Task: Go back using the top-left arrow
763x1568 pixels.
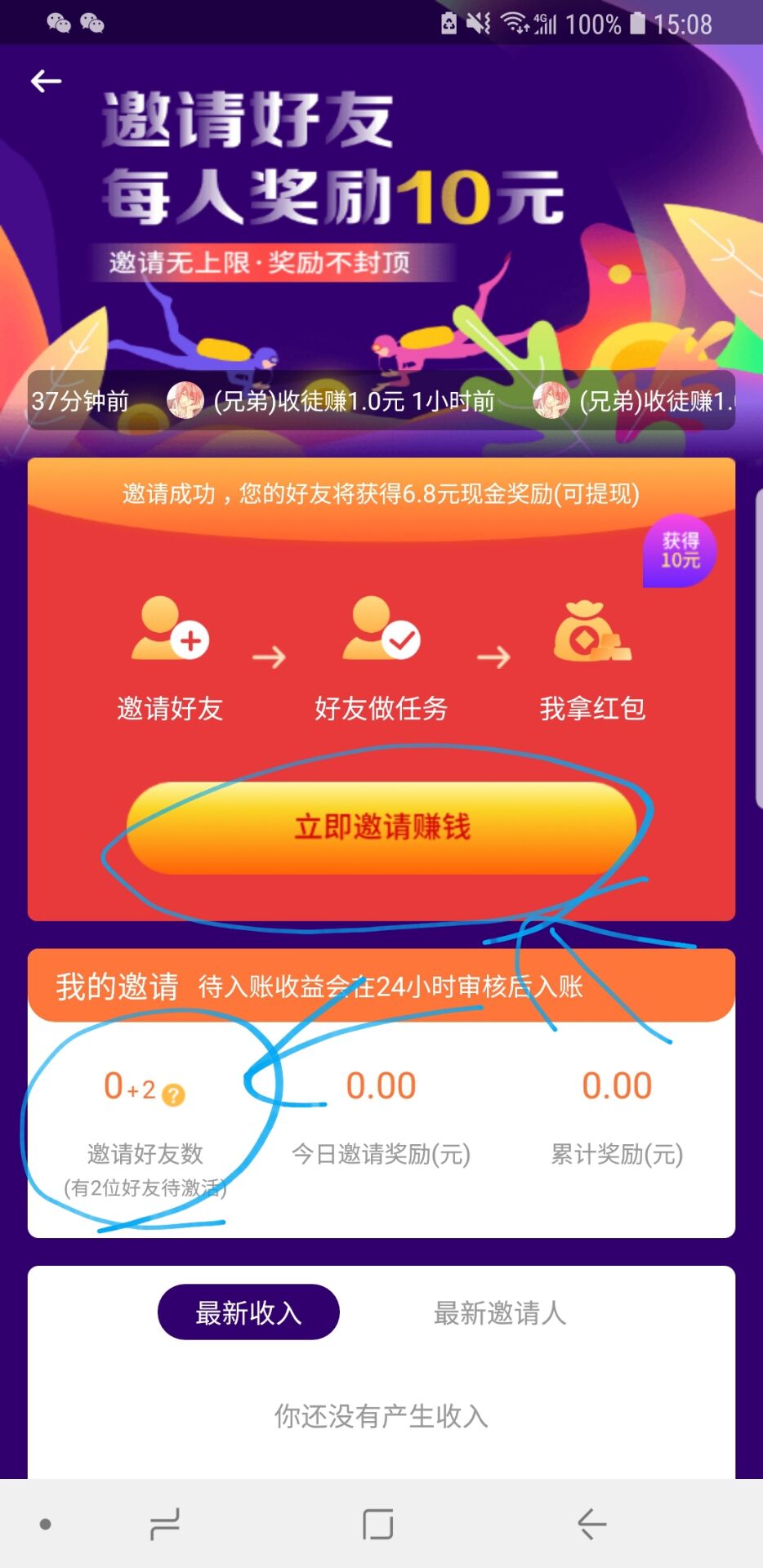Action: (x=47, y=81)
